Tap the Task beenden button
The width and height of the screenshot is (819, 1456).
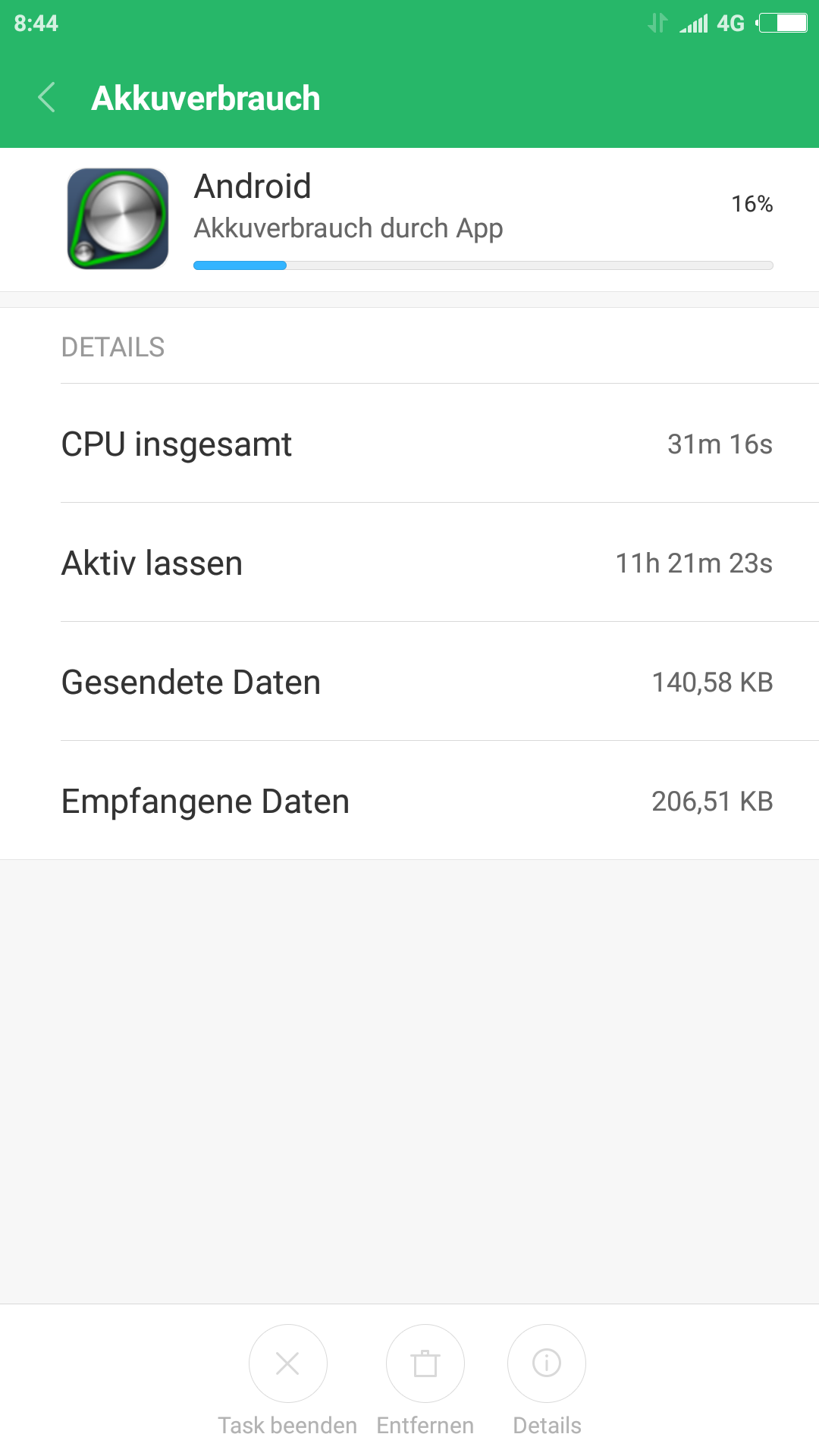click(x=288, y=1363)
